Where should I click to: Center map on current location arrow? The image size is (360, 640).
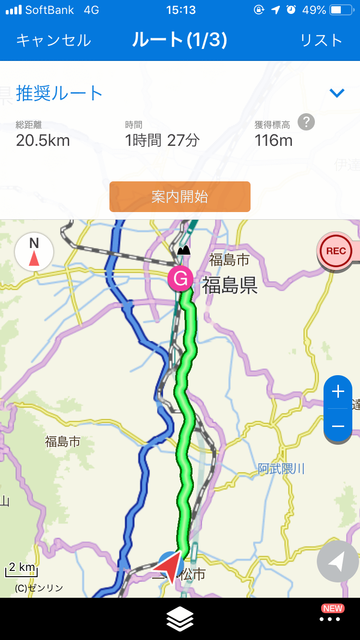click(x=338, y=562)
